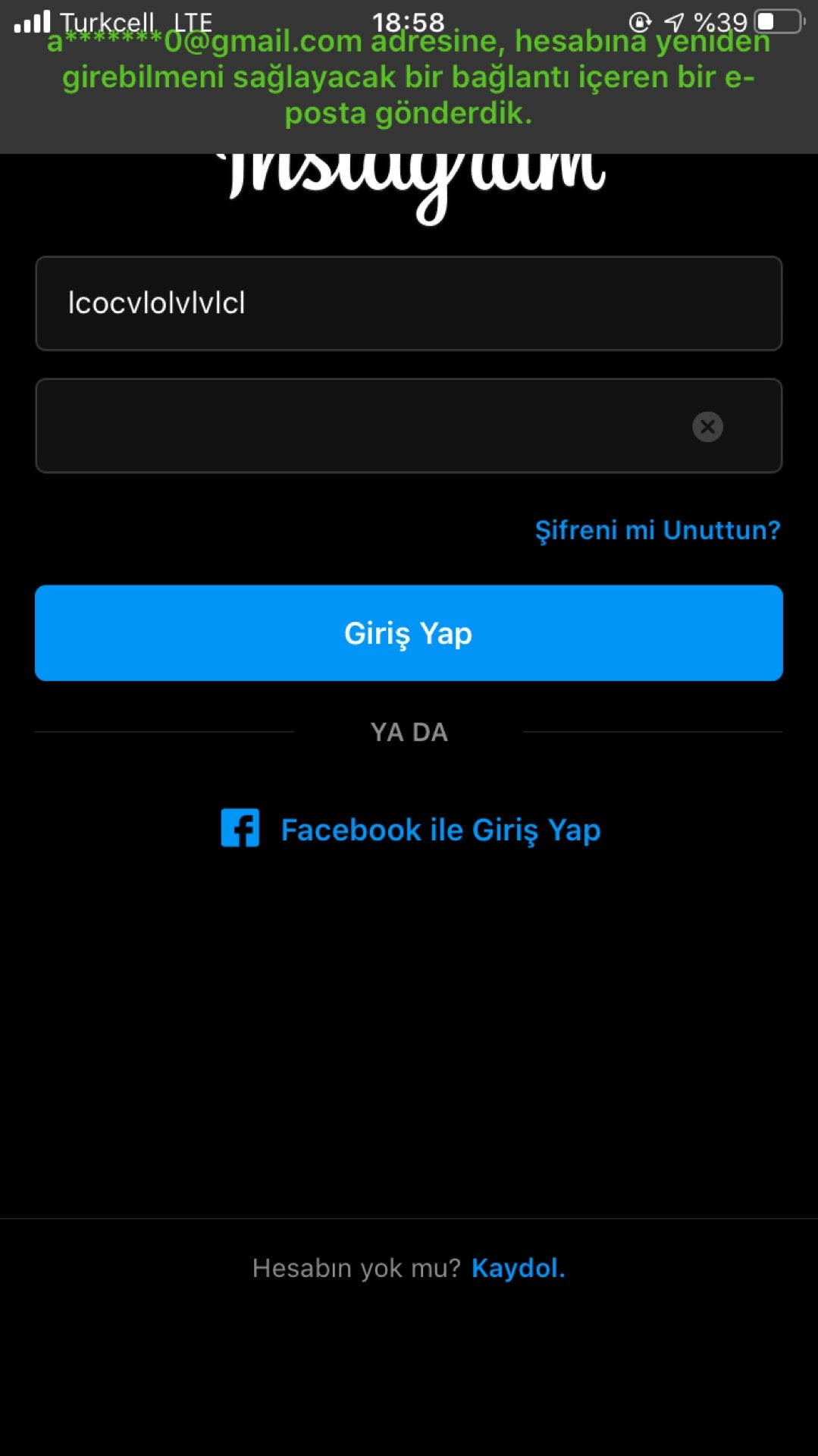
Task: Log in with Facebook ile Giriş Yap
Action: [x=410, y=829]
